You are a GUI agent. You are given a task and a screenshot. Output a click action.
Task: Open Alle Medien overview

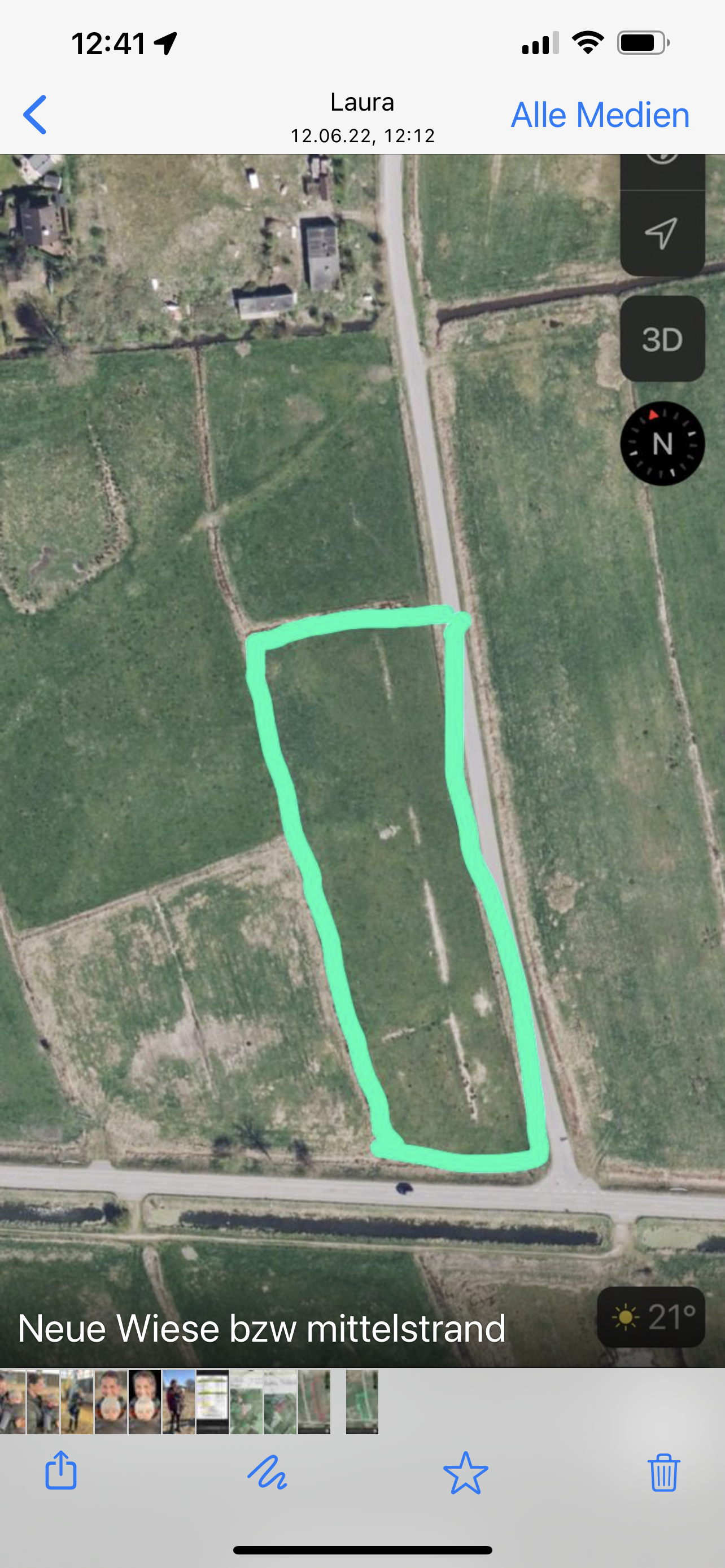pyautogui.click(x=599, y=115)
